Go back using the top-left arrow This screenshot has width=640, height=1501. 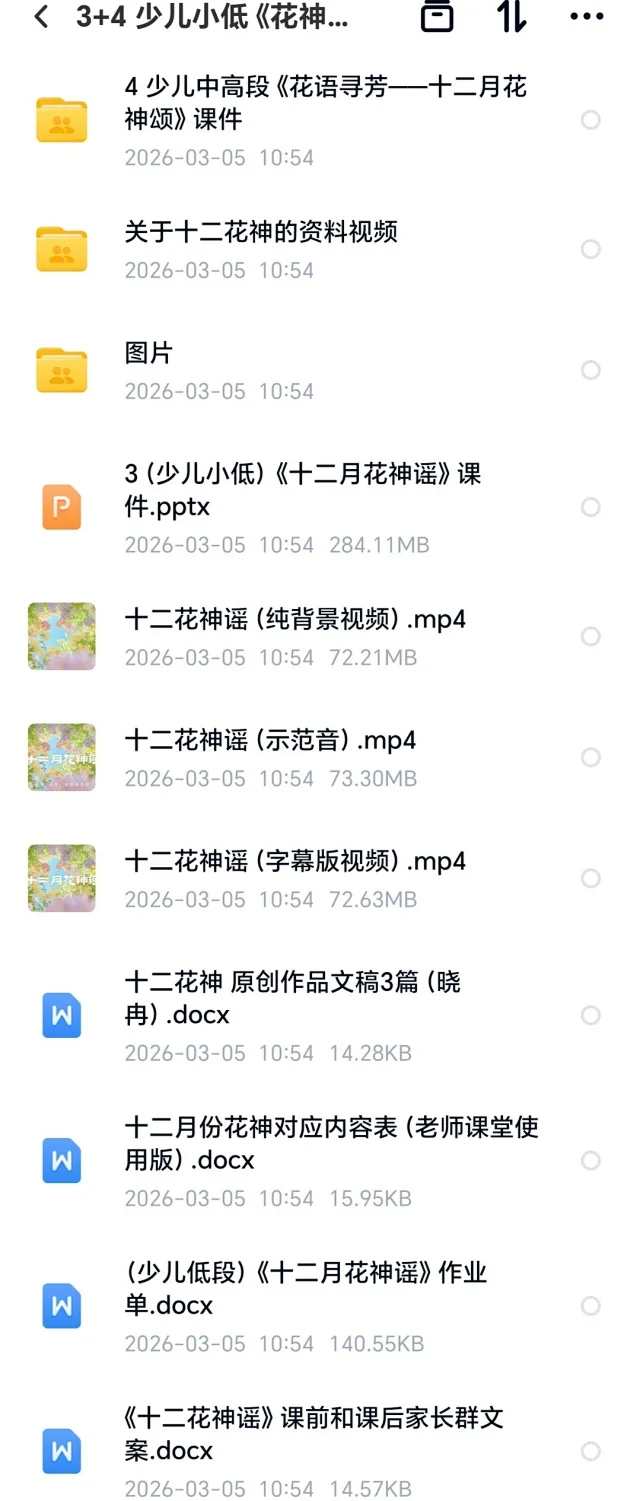coord(41,17)
